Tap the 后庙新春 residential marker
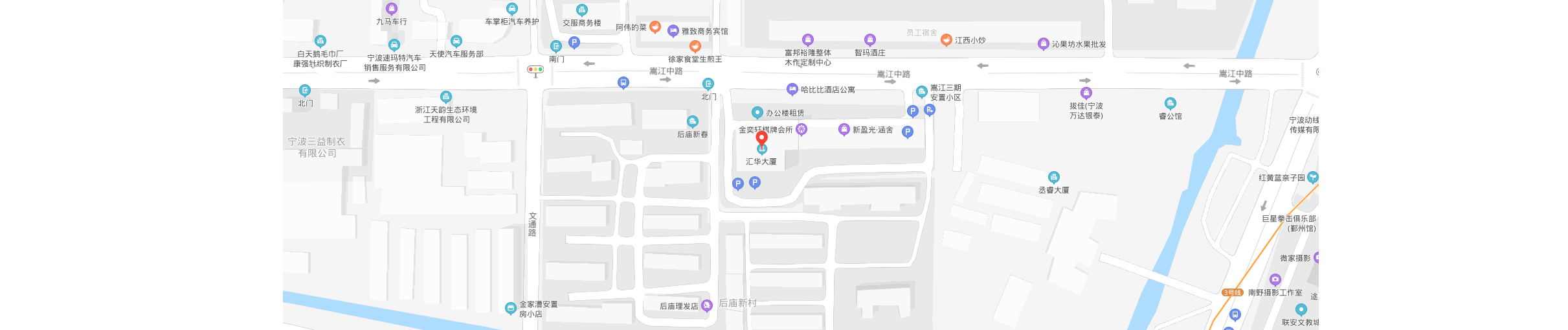This screenshot has width=1568, height=330. point(693,121)
